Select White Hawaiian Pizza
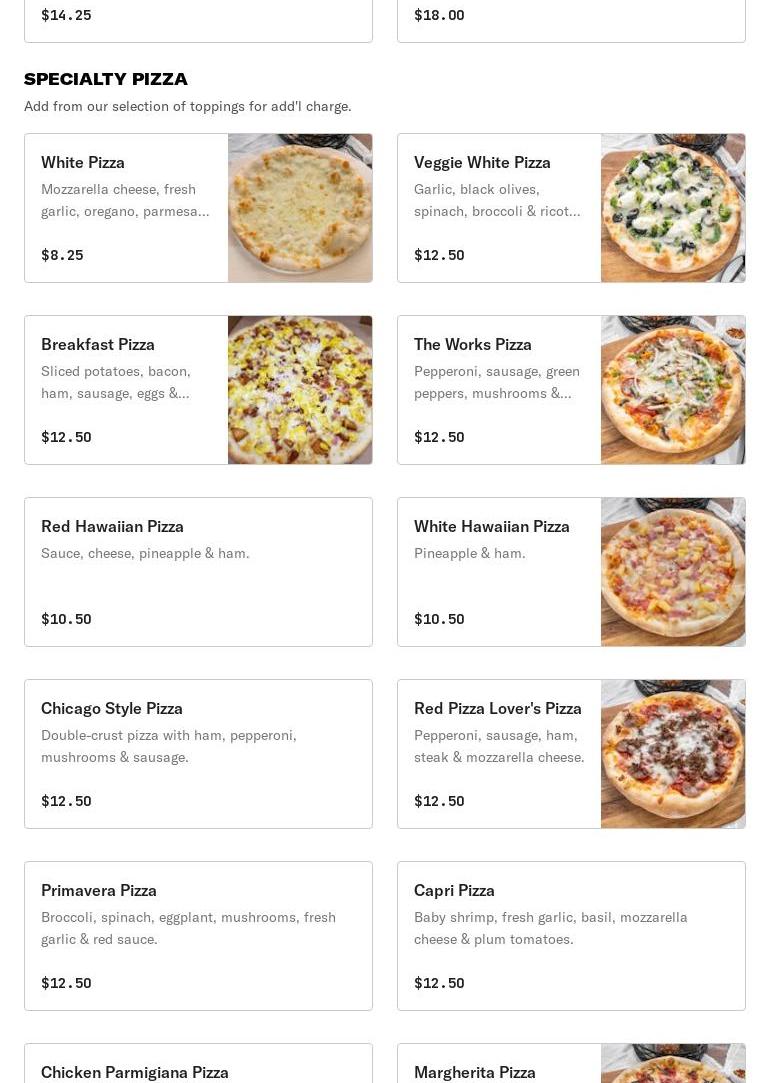 click(x=571, y=572)
